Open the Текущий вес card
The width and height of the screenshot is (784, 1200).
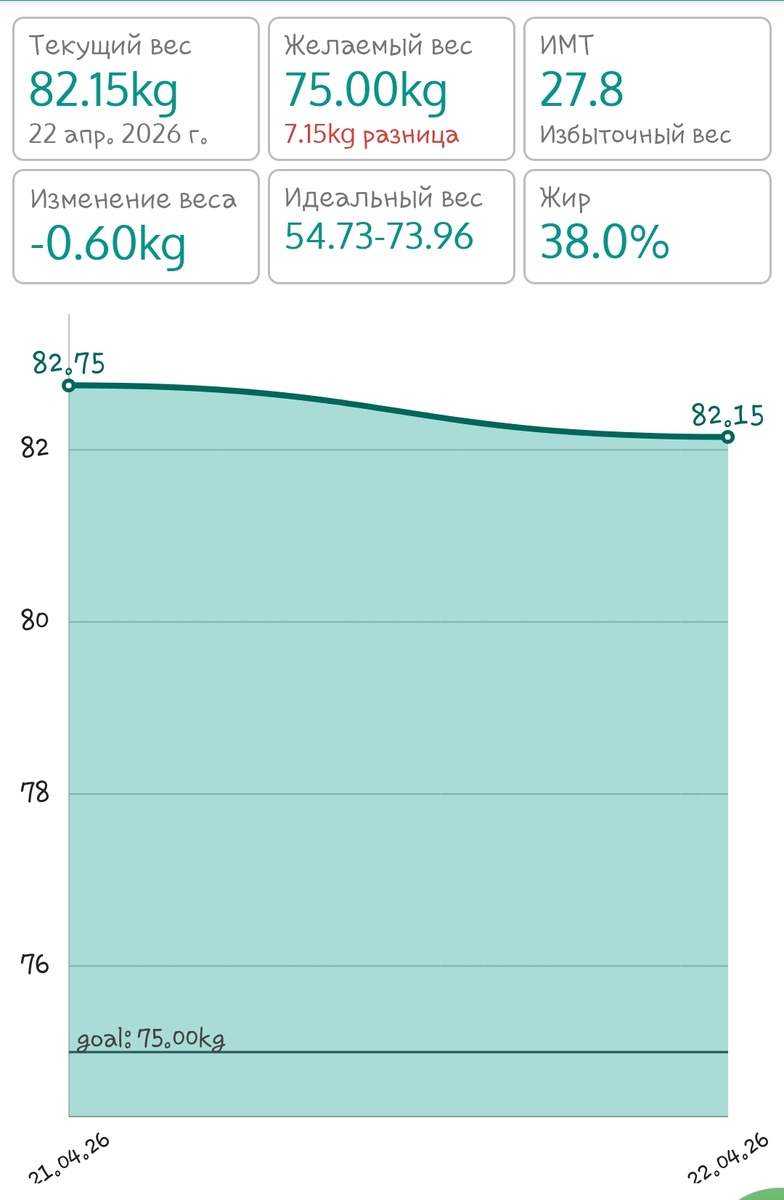pyautogui.click(x=135, y=90)
